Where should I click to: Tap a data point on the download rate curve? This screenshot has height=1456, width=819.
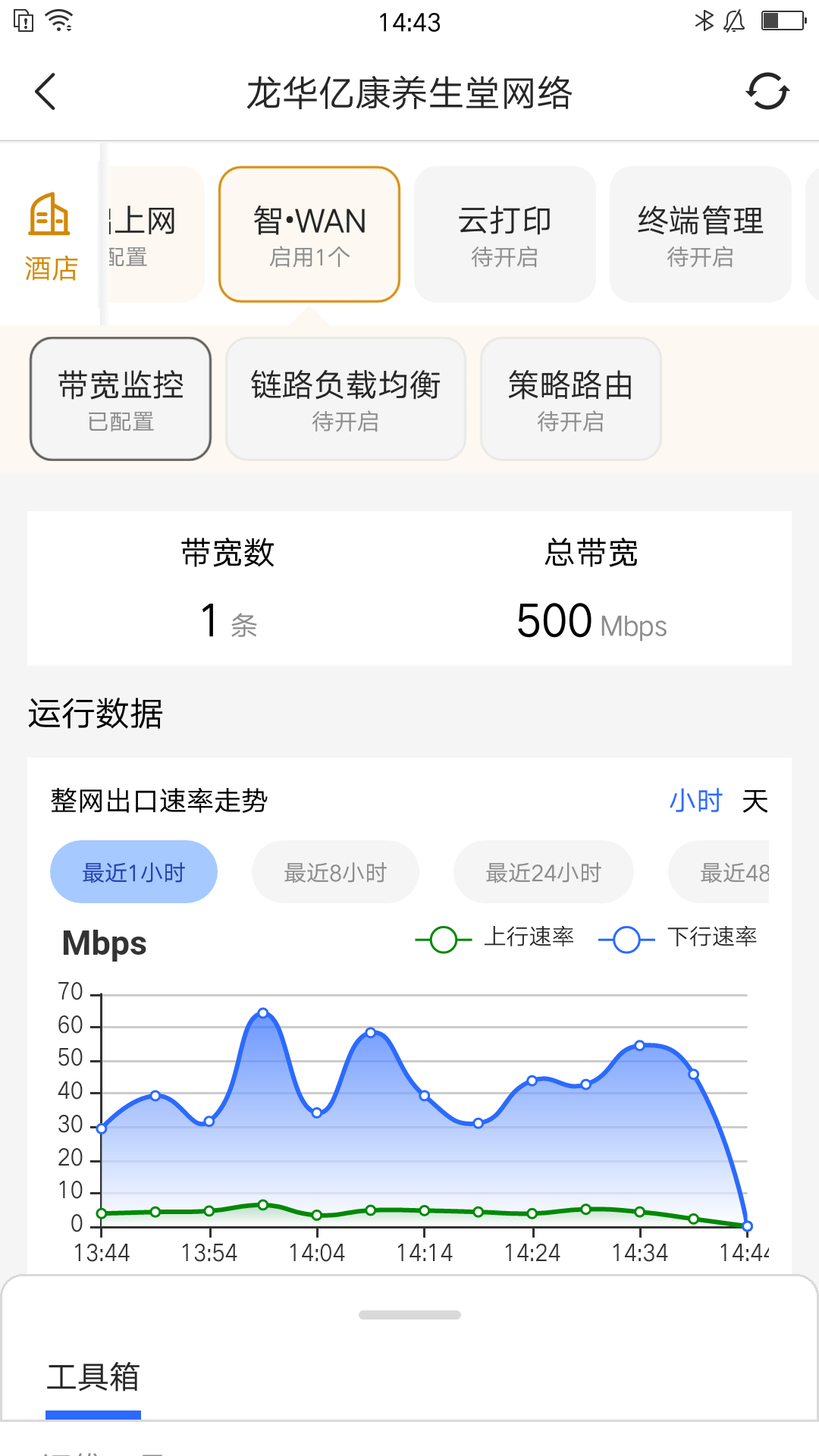262,1012
